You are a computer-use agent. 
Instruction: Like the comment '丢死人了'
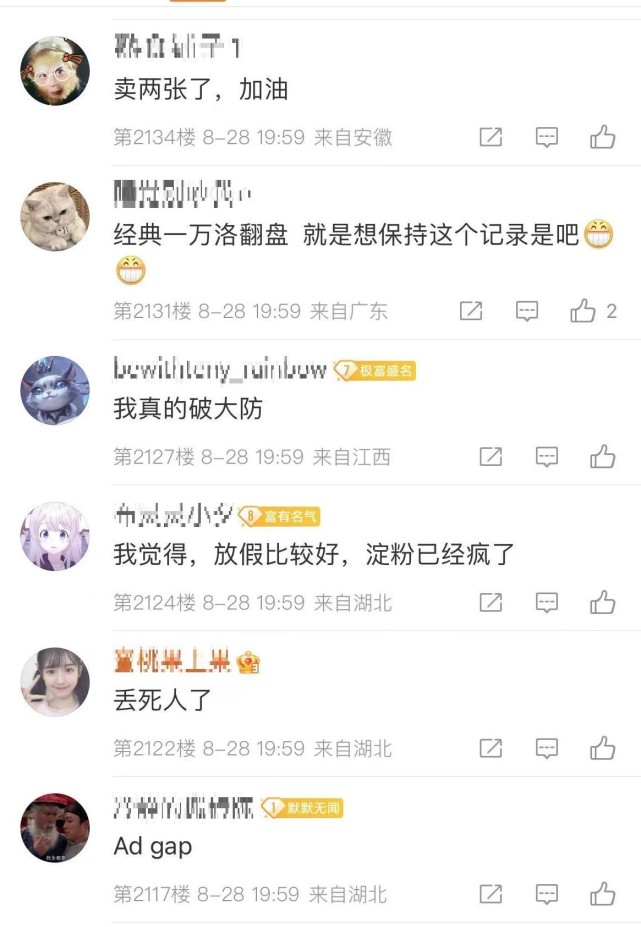[x=602, y=748]
